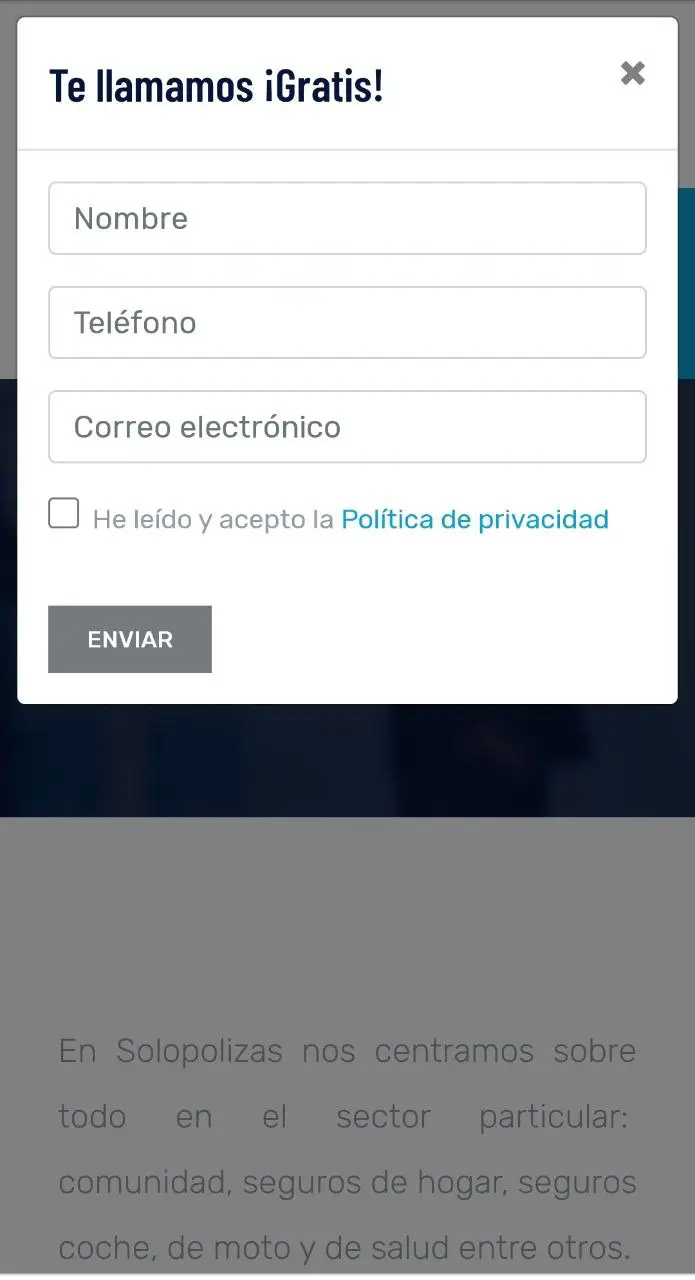Viewport: 695px width, 1280px height.
Task: Submit the form with ENVIAR
Action: tap(130, 639)
